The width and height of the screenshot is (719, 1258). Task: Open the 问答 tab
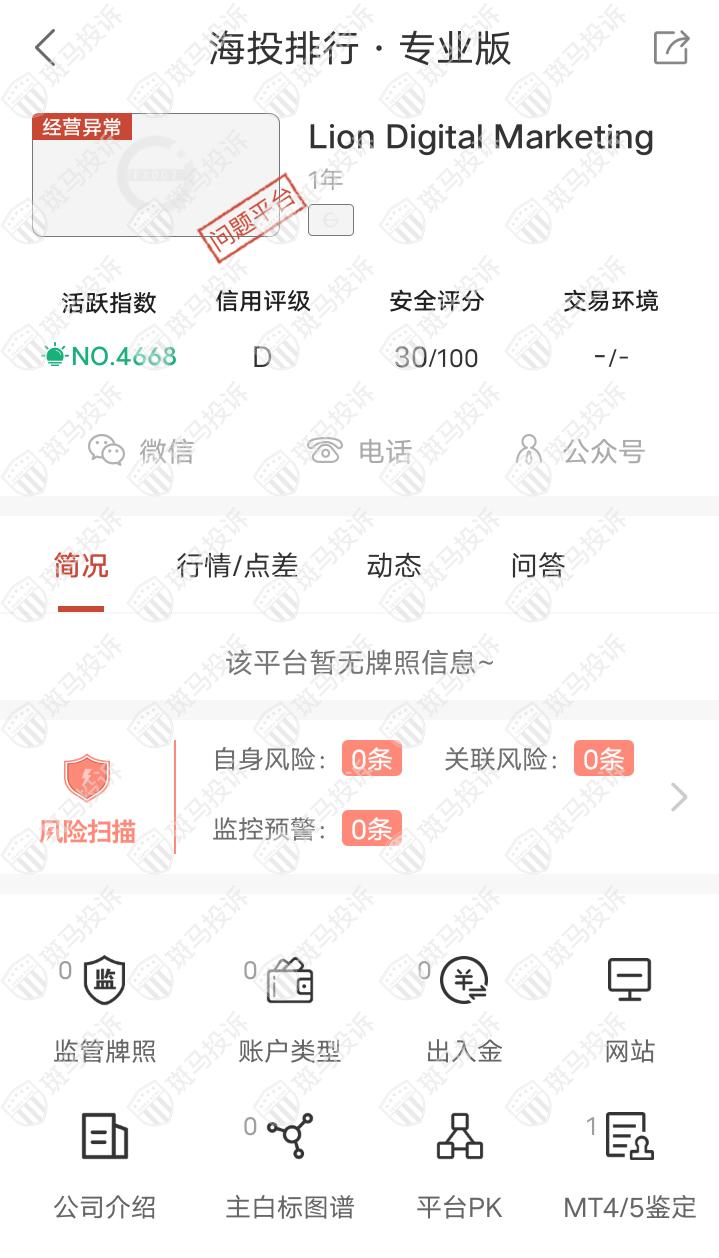click(x=538, y=566)
